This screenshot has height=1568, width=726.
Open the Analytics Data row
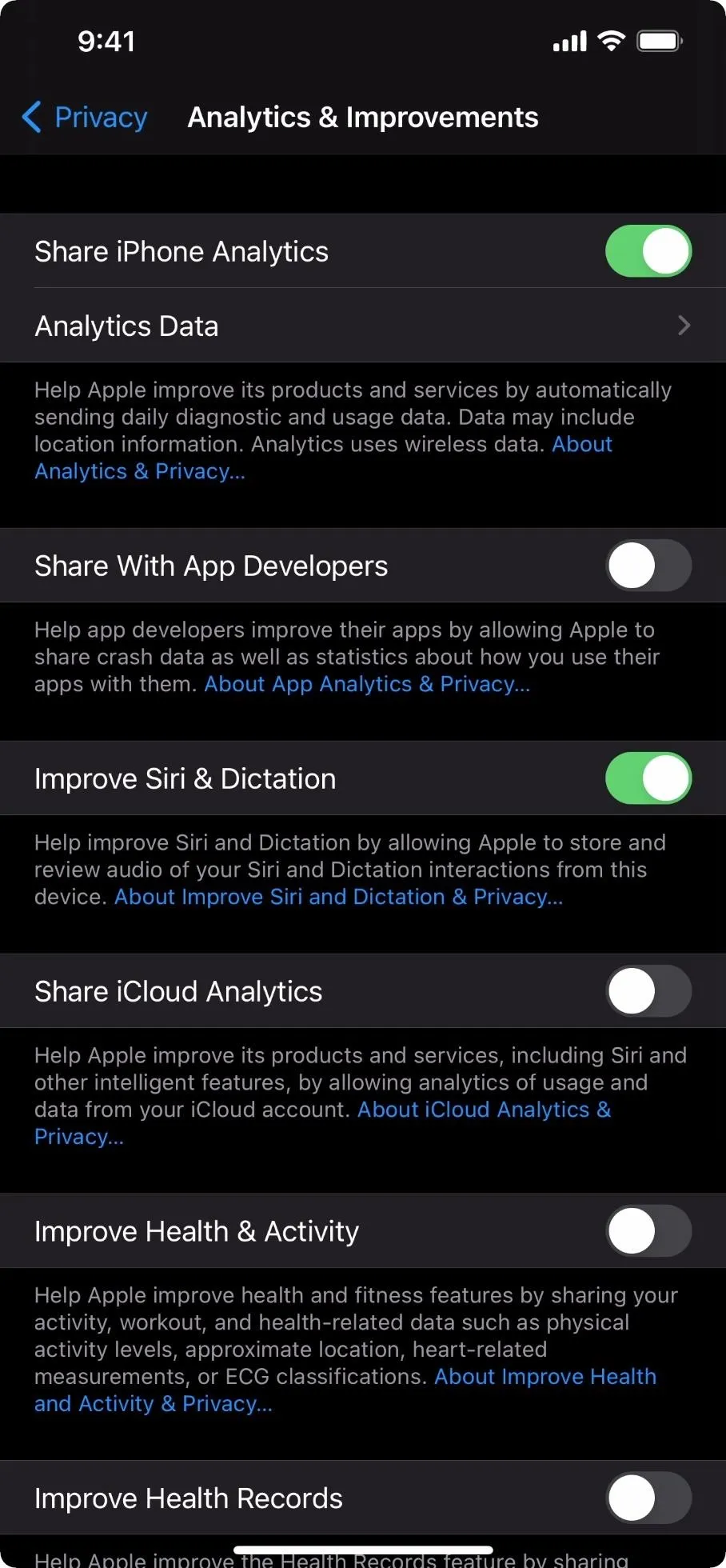point(363,326)
